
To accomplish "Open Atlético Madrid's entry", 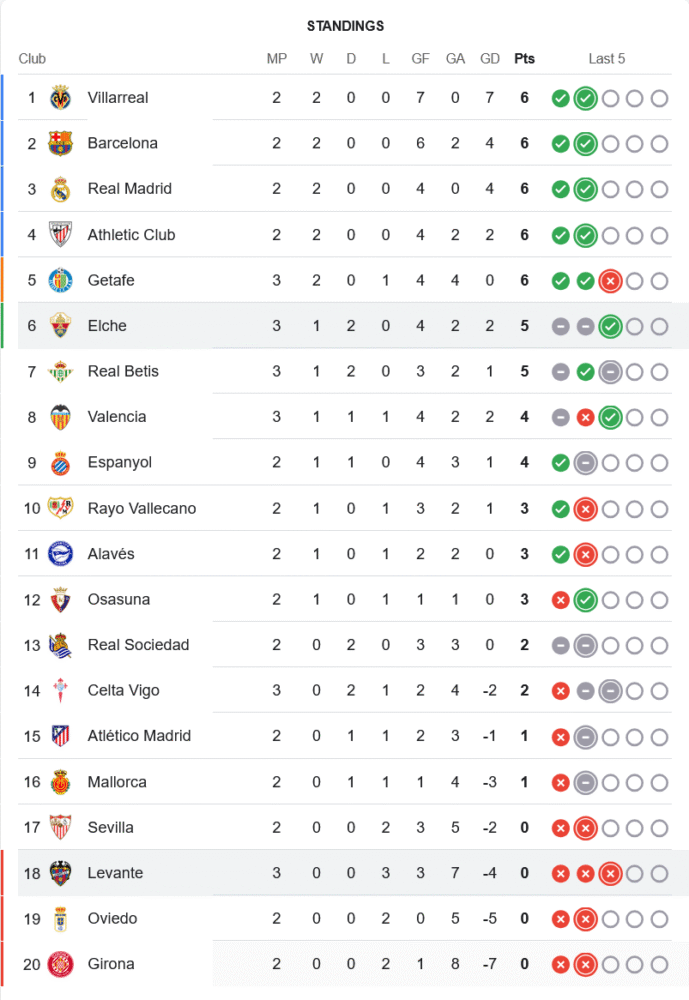I will 139,736.
